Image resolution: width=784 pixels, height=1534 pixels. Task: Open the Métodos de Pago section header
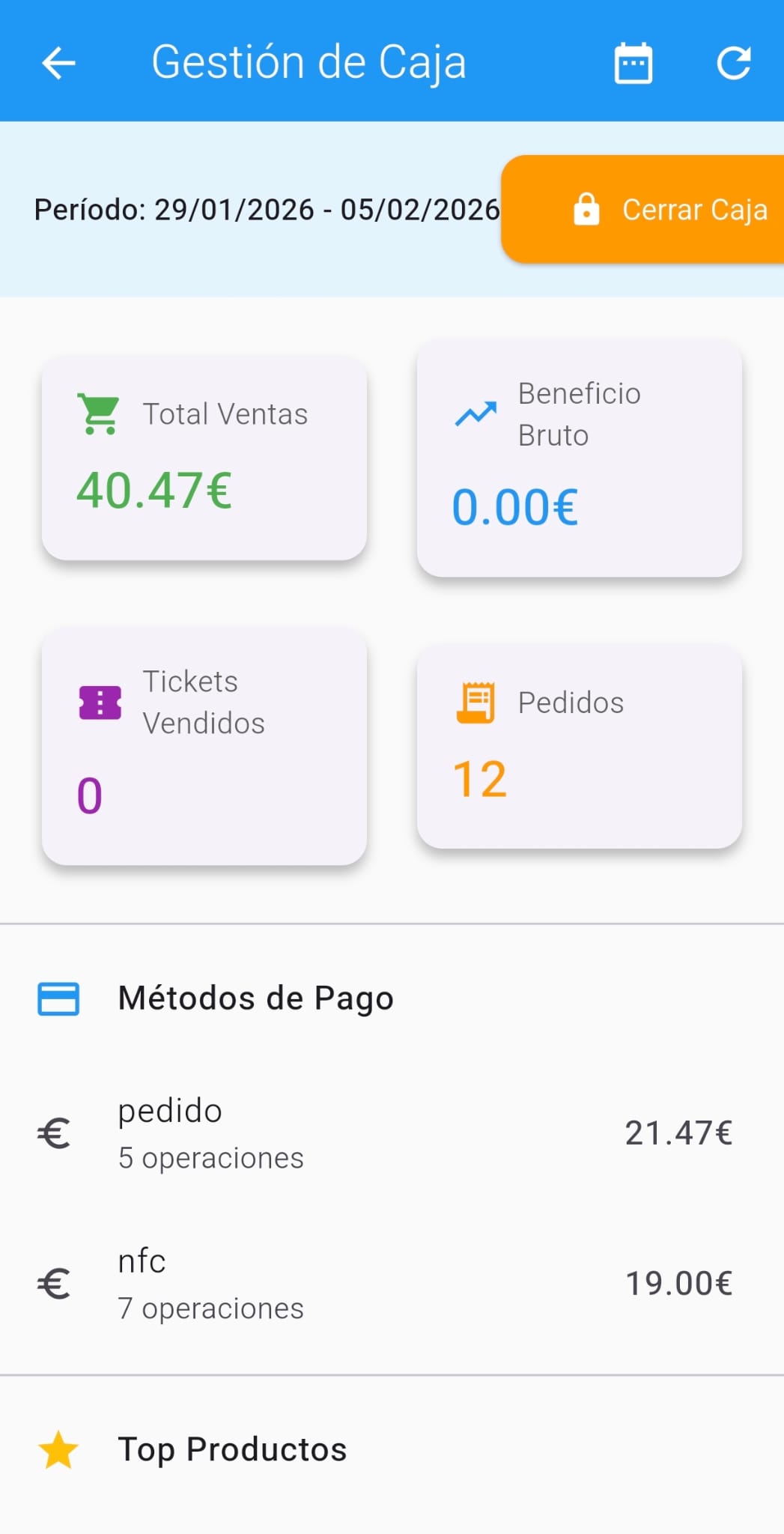point(255,998)
